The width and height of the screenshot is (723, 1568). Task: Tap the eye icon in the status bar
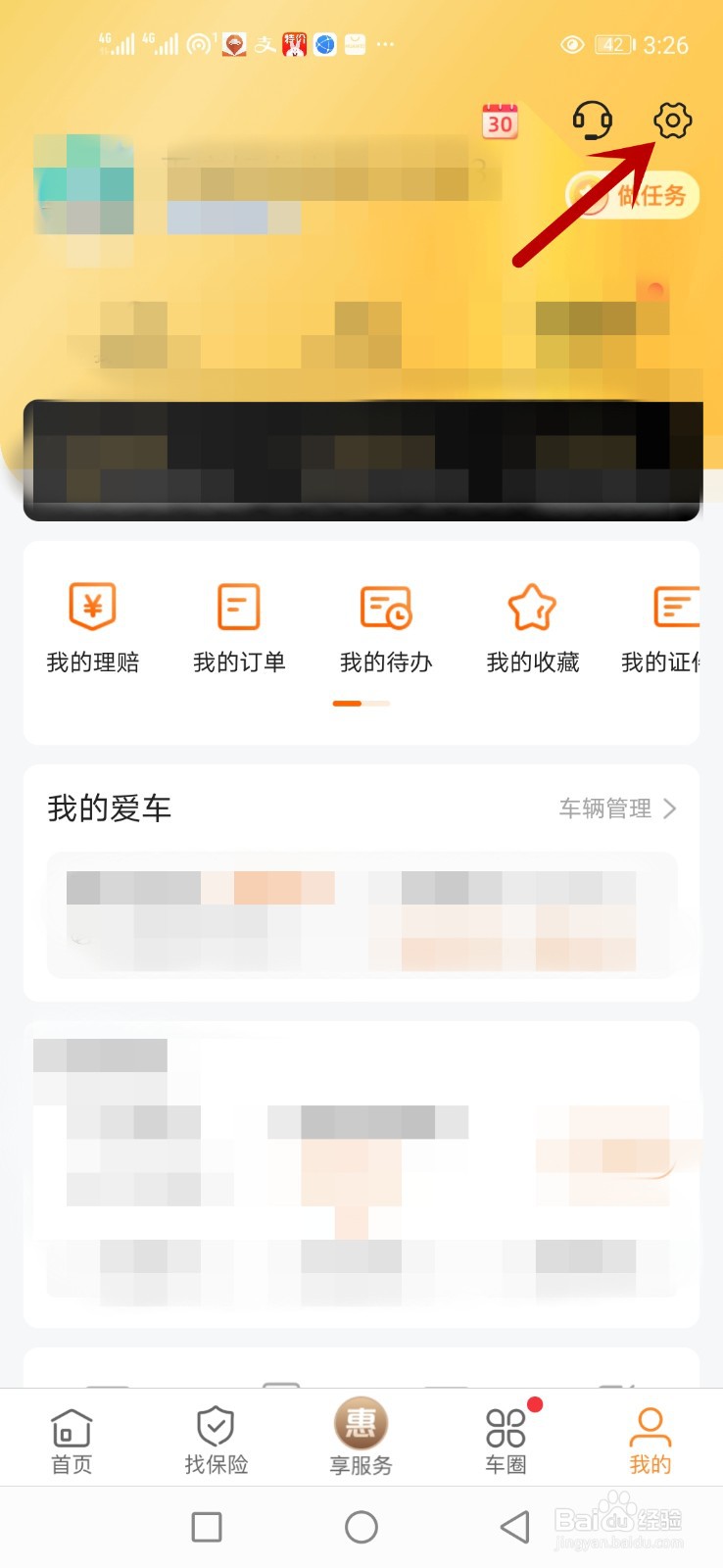point(572,44)
